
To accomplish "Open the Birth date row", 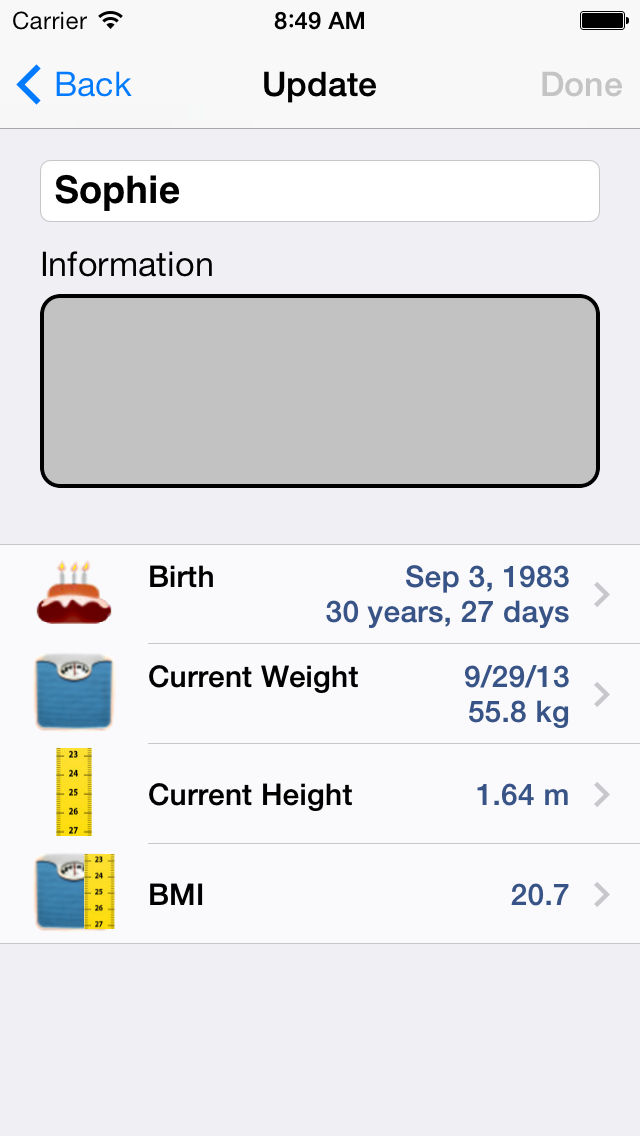I will [x=320, y=595].
